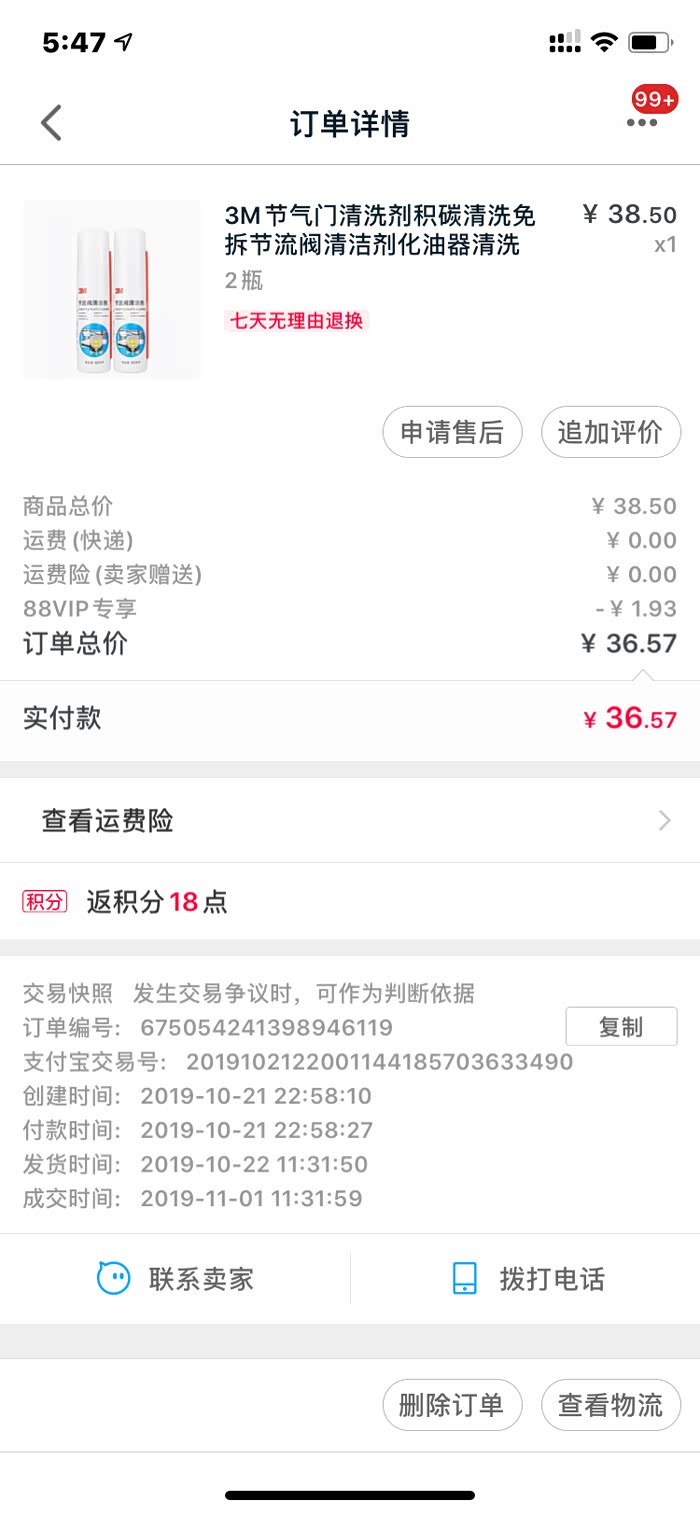700x1515 pixels.
Task: Open the three-dot more menu
Action: pos(641,123)
